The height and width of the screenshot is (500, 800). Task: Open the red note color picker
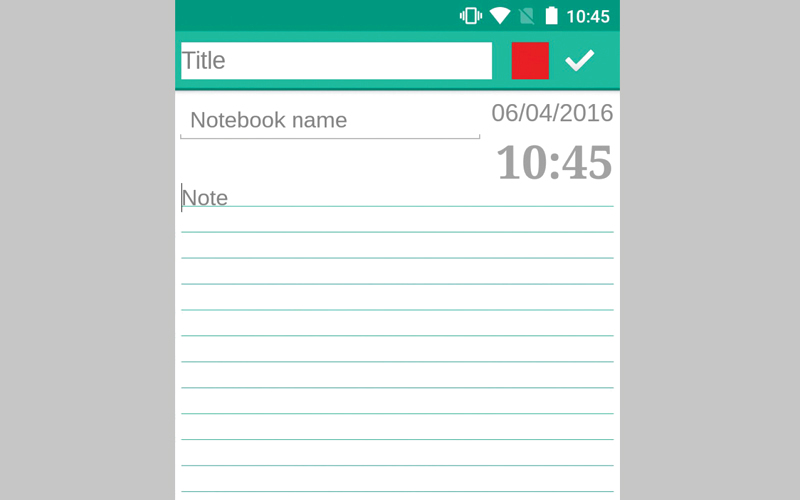click(x=530, y=61)
